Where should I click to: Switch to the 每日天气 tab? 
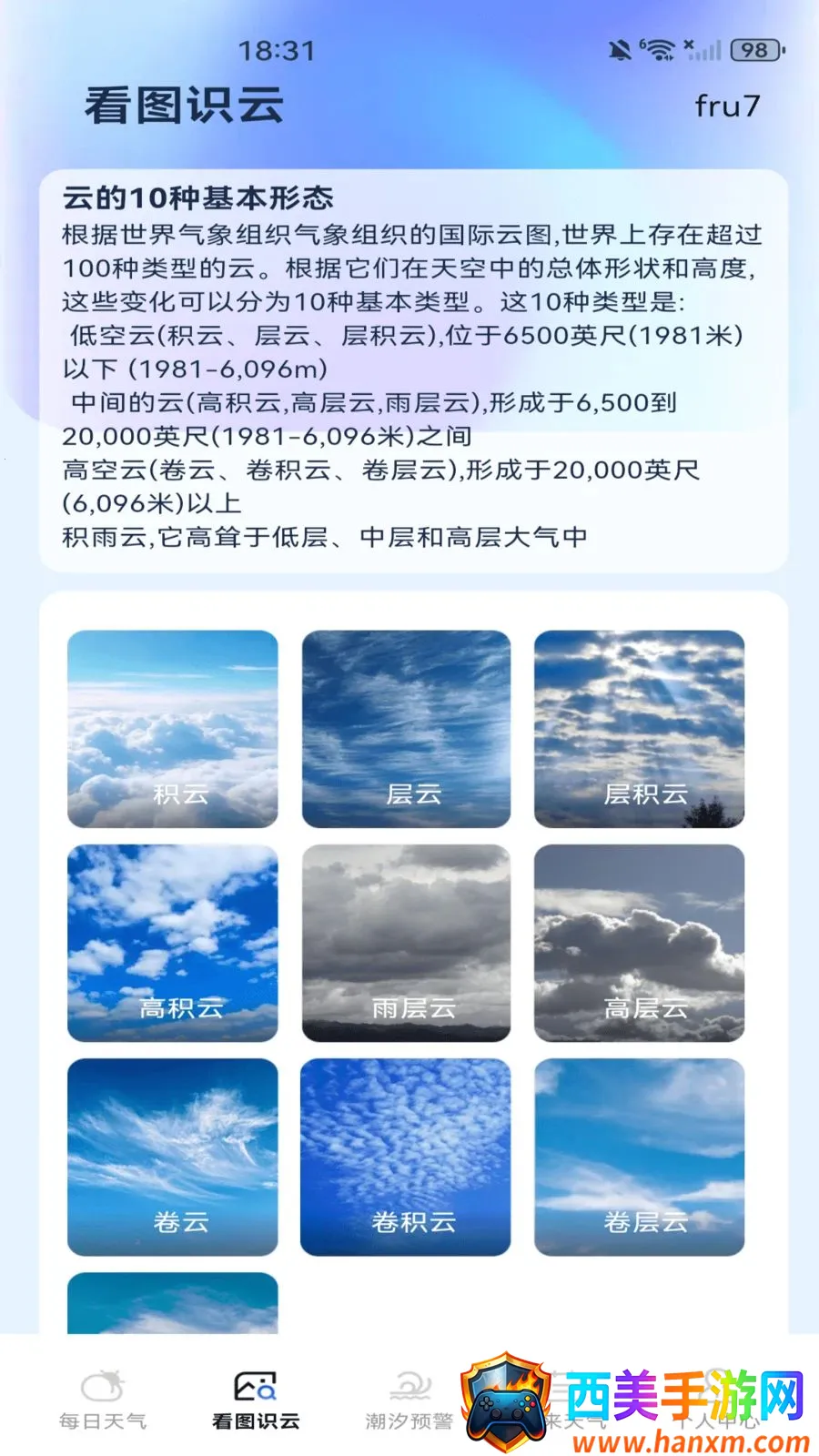[x=102, y=1400]
